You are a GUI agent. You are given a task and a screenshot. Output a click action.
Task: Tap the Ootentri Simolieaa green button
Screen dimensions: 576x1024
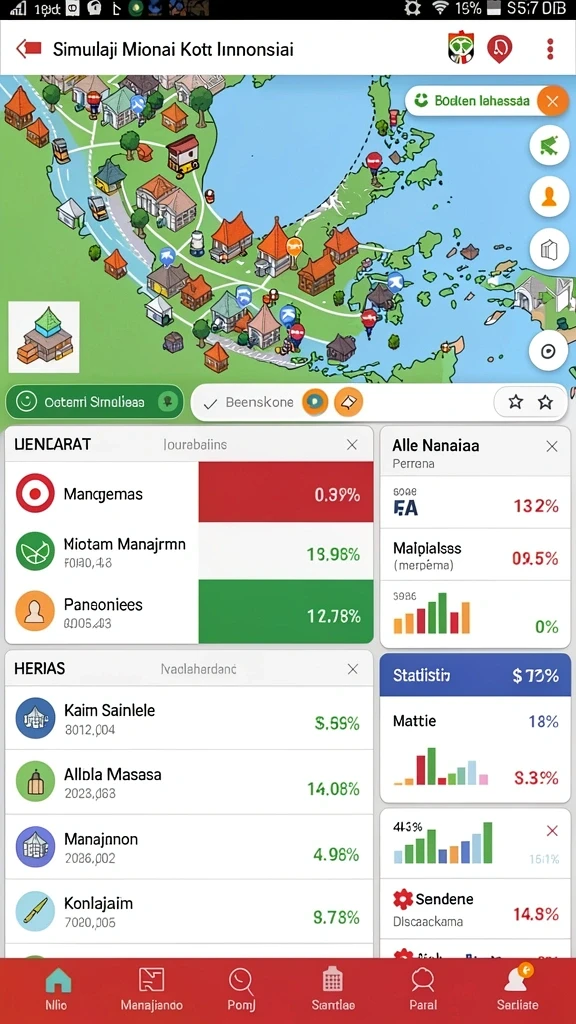[x=94, y=402]
